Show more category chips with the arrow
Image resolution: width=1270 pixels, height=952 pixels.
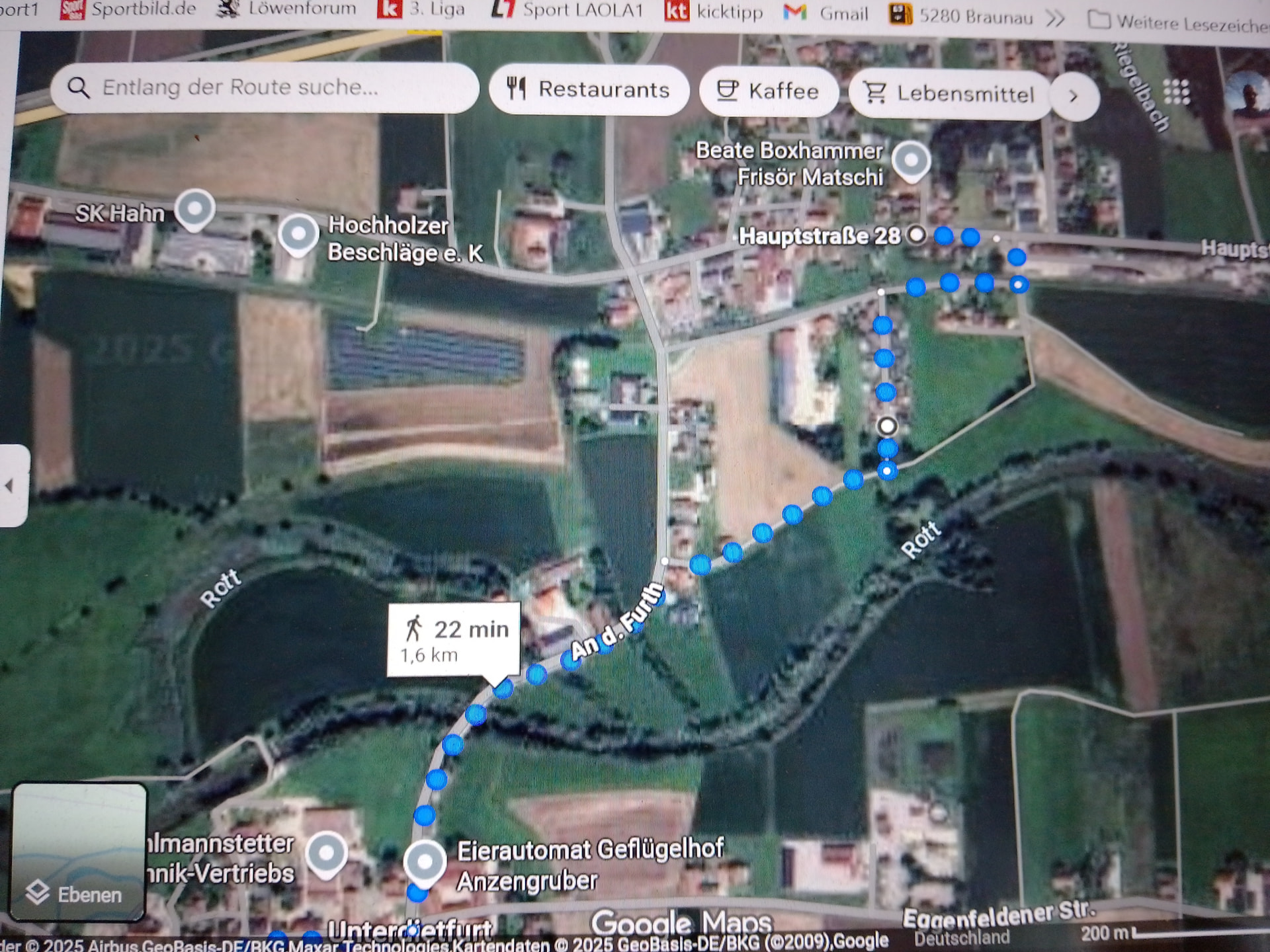(x=1074, y=97)
